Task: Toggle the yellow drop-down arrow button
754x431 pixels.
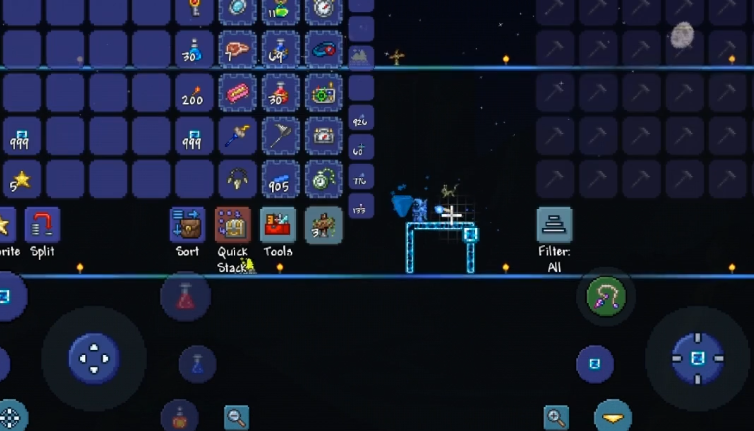Action: pos(612,416)
